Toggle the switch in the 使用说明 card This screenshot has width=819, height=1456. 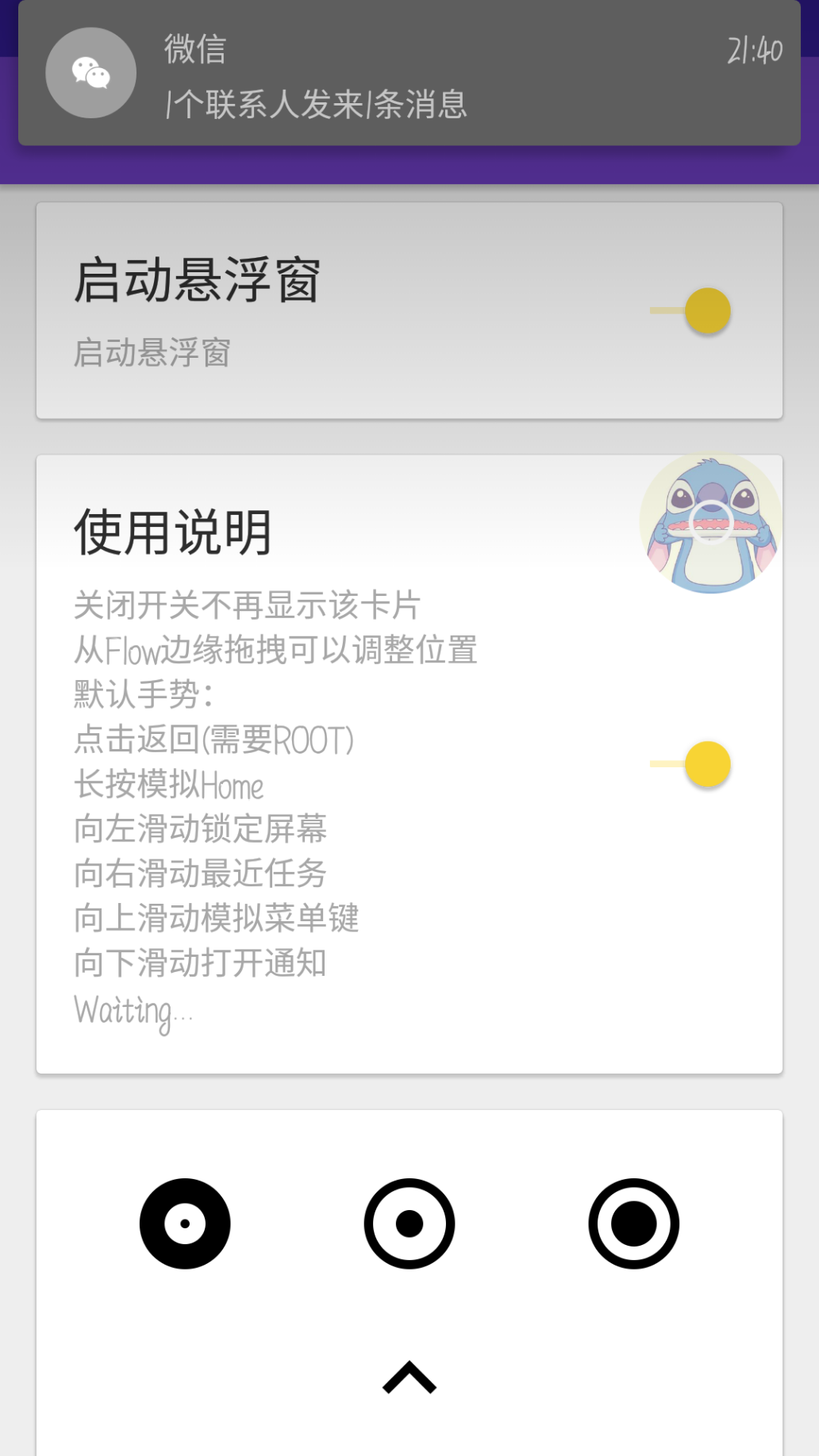(x=707, y=764)
